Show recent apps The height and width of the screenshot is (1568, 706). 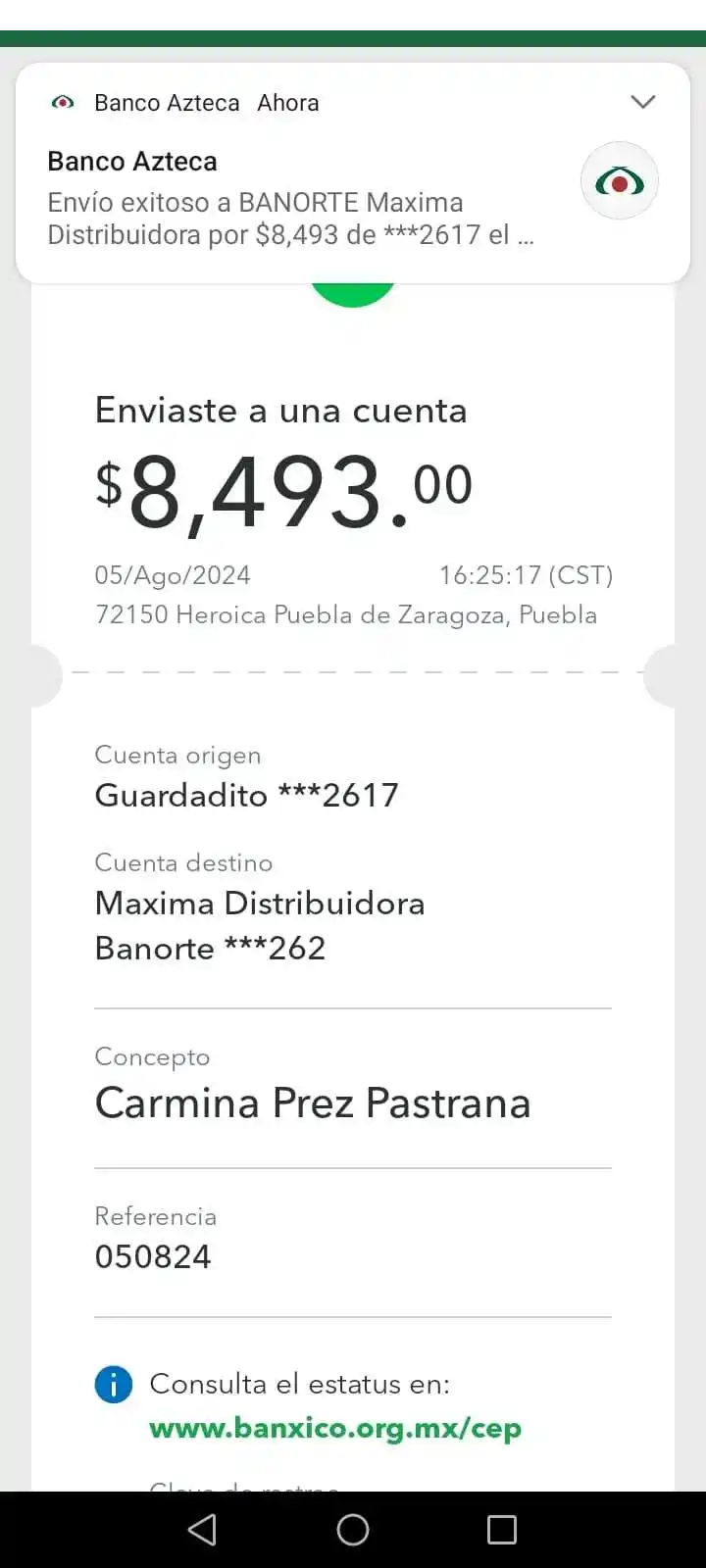point(501,1530)
